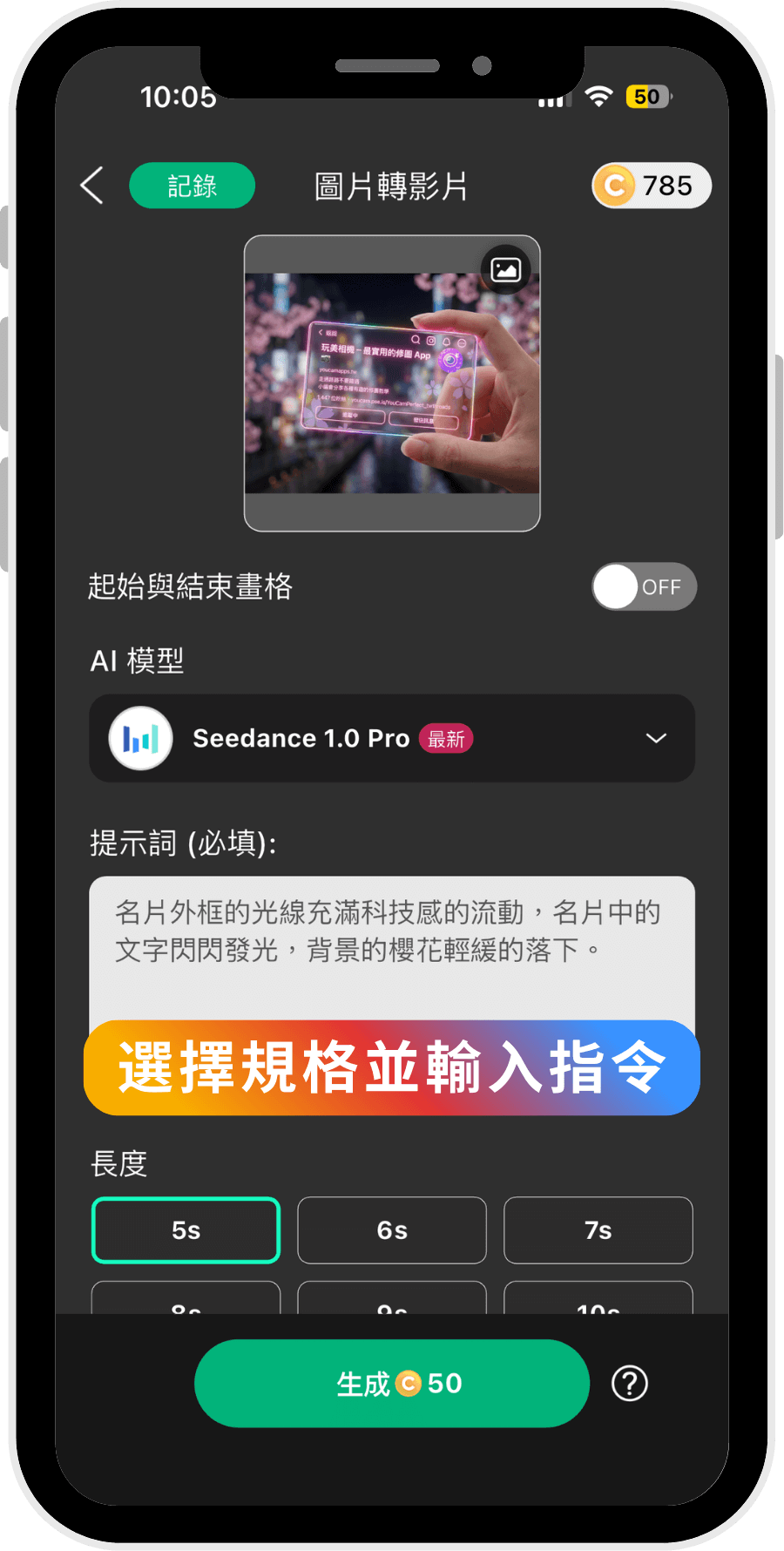Click the Seedance model logo icon
The image size is (784, 1551).
[x=140, y=738]
